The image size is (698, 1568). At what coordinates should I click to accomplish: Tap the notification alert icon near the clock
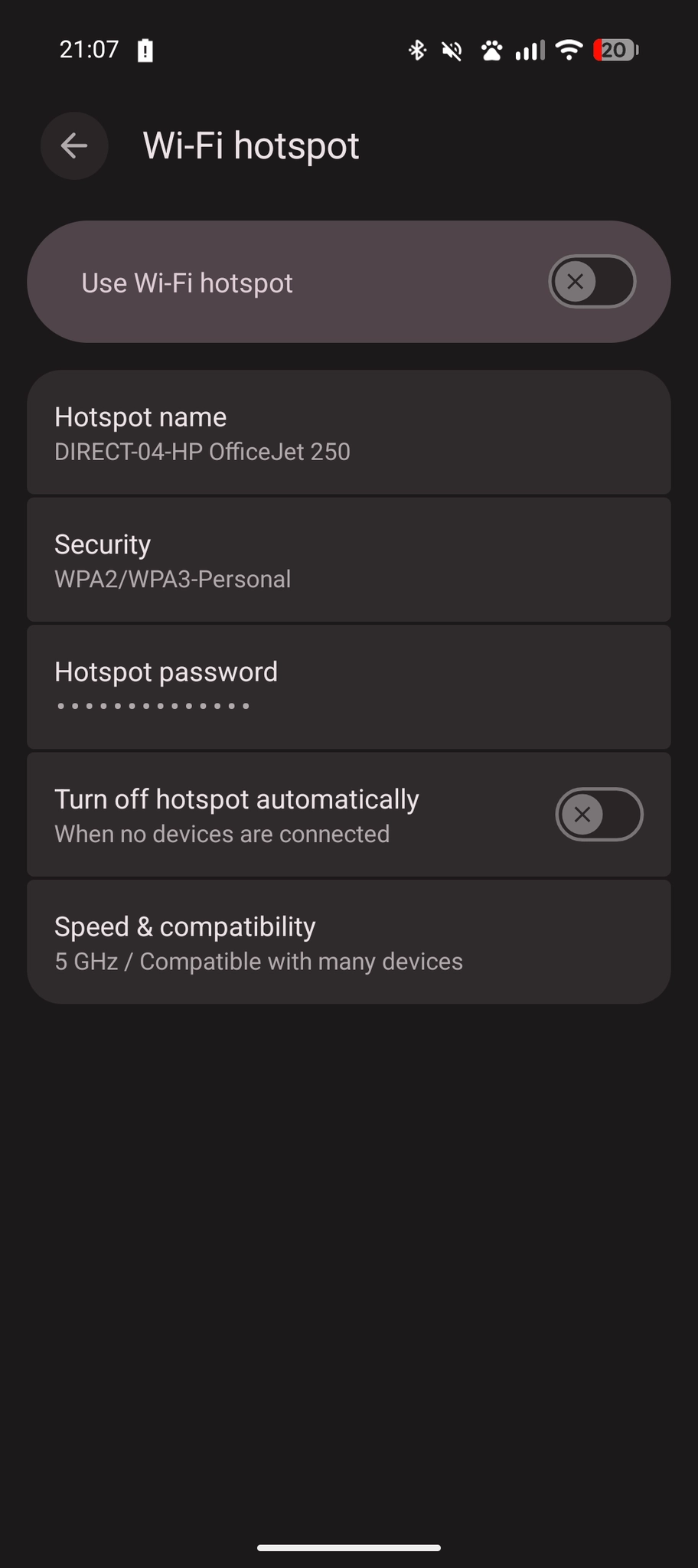[x=145, y=50]
